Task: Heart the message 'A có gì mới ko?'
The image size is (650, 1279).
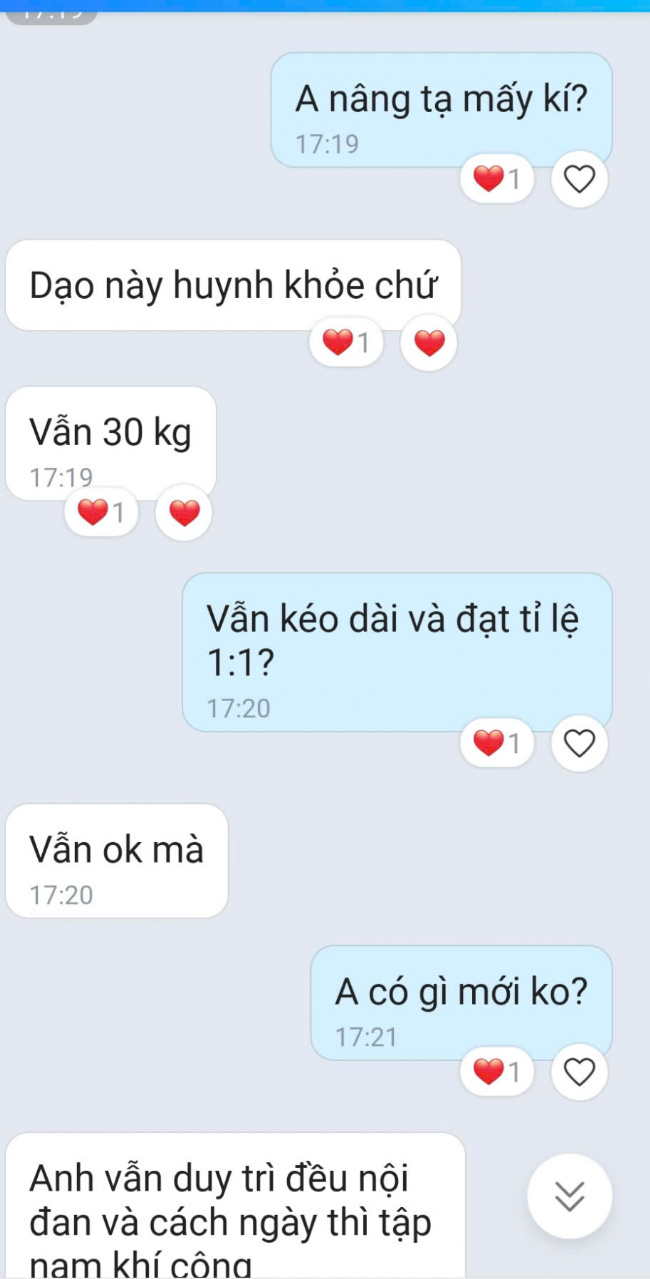Action: pyautogui.click(x=579, y=1072)
